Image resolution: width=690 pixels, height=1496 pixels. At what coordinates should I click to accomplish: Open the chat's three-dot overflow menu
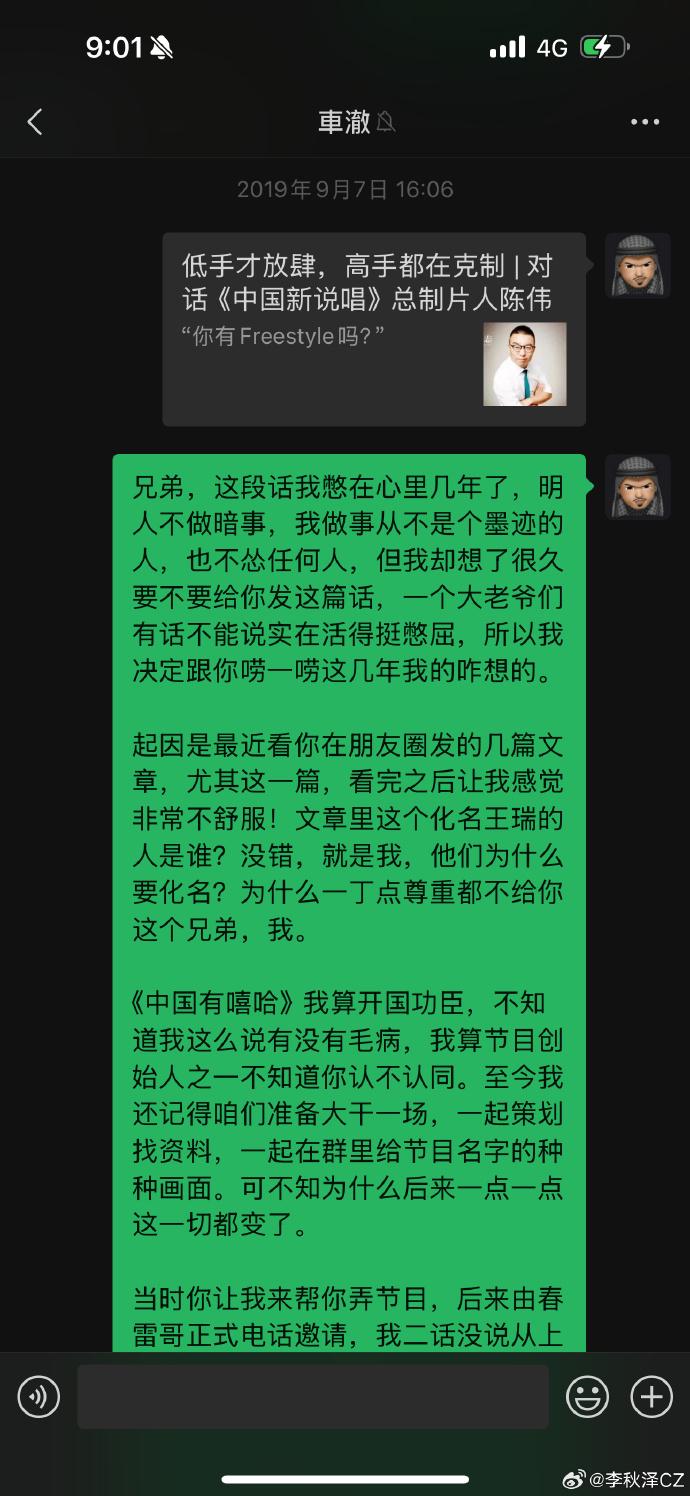pyautogui.click(x=645, y=122)
